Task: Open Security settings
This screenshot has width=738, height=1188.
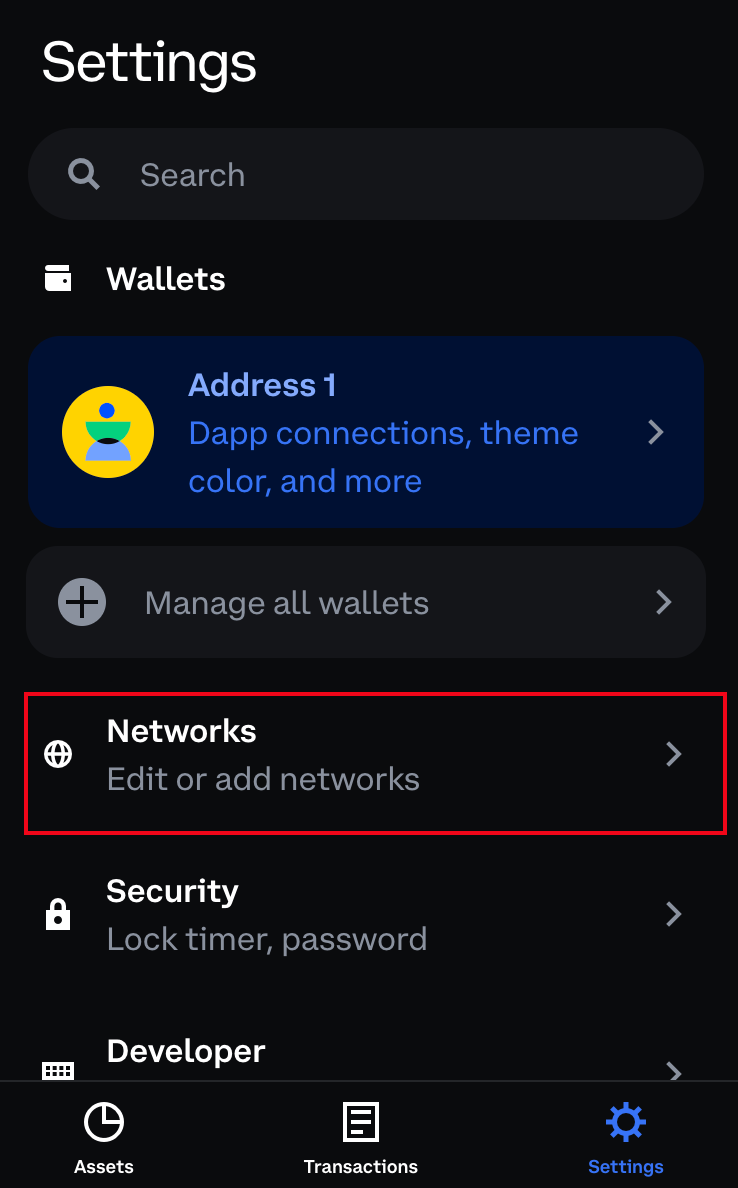Action: tap(374, 914)
